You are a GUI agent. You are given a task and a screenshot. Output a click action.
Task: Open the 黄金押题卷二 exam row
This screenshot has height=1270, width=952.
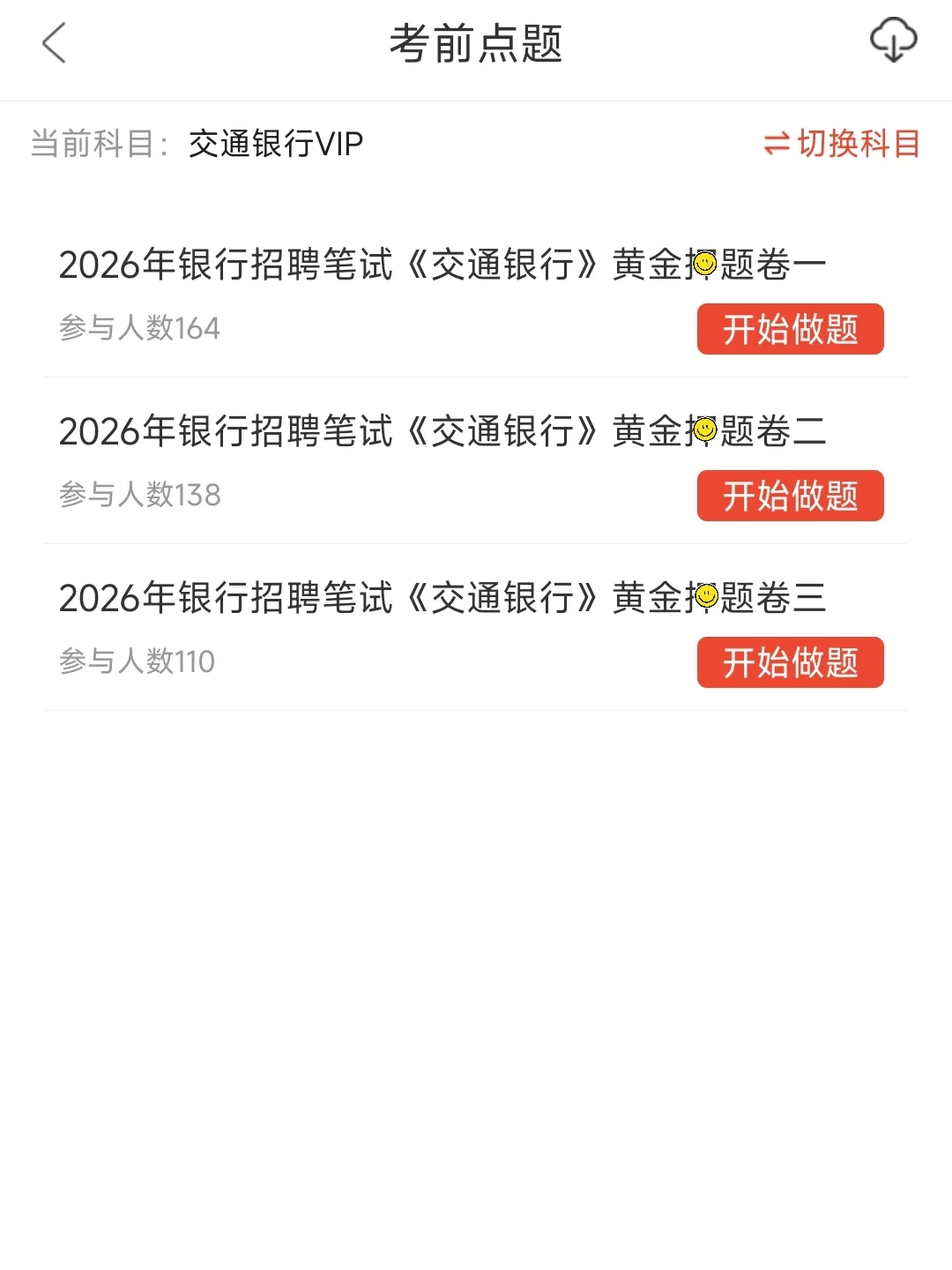click(x=441, y=431)
